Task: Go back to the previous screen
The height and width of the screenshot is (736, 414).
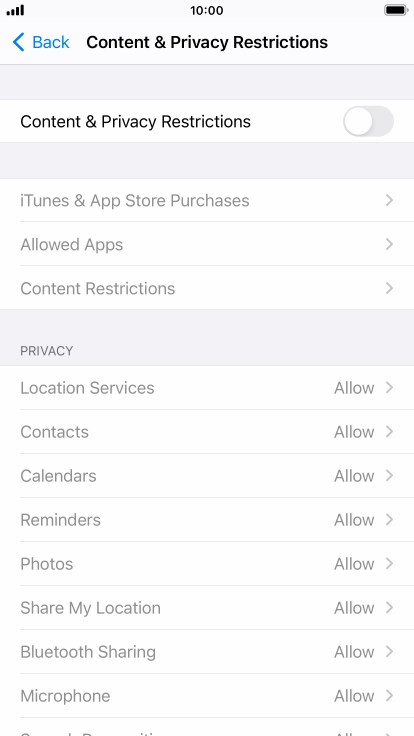Action: point(41,42)
